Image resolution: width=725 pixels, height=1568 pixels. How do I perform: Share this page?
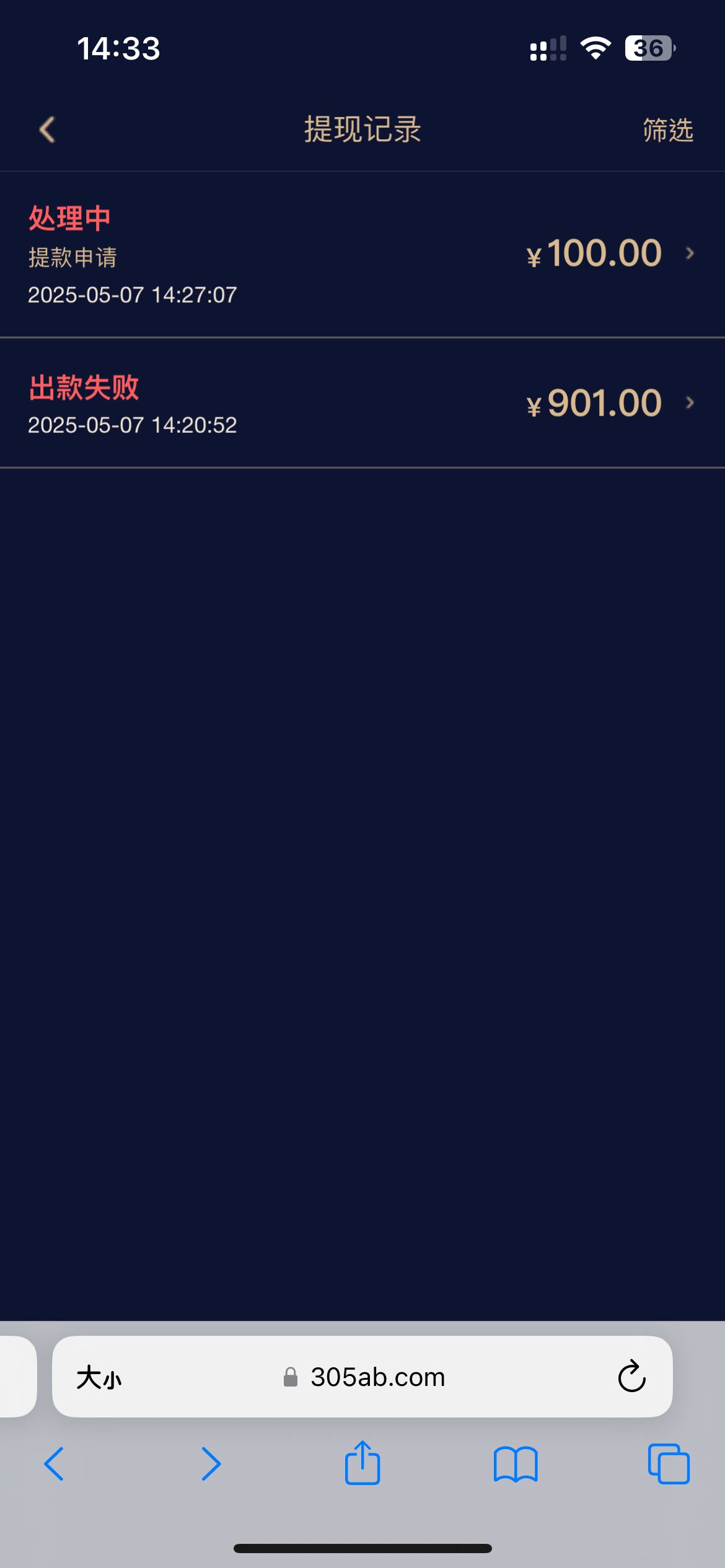[x=362, y=1463]
